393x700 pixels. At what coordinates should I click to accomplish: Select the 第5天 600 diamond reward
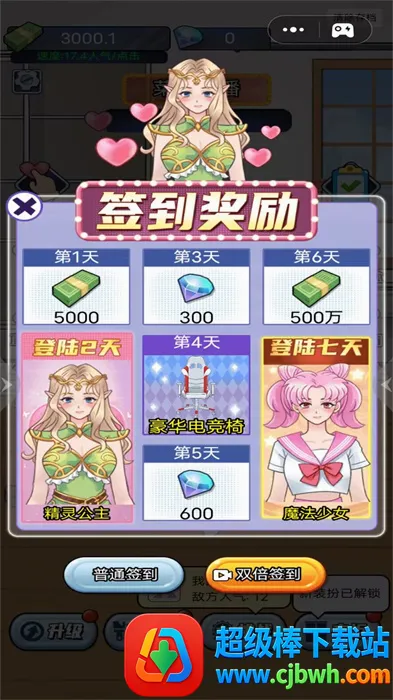click(196, 483)
